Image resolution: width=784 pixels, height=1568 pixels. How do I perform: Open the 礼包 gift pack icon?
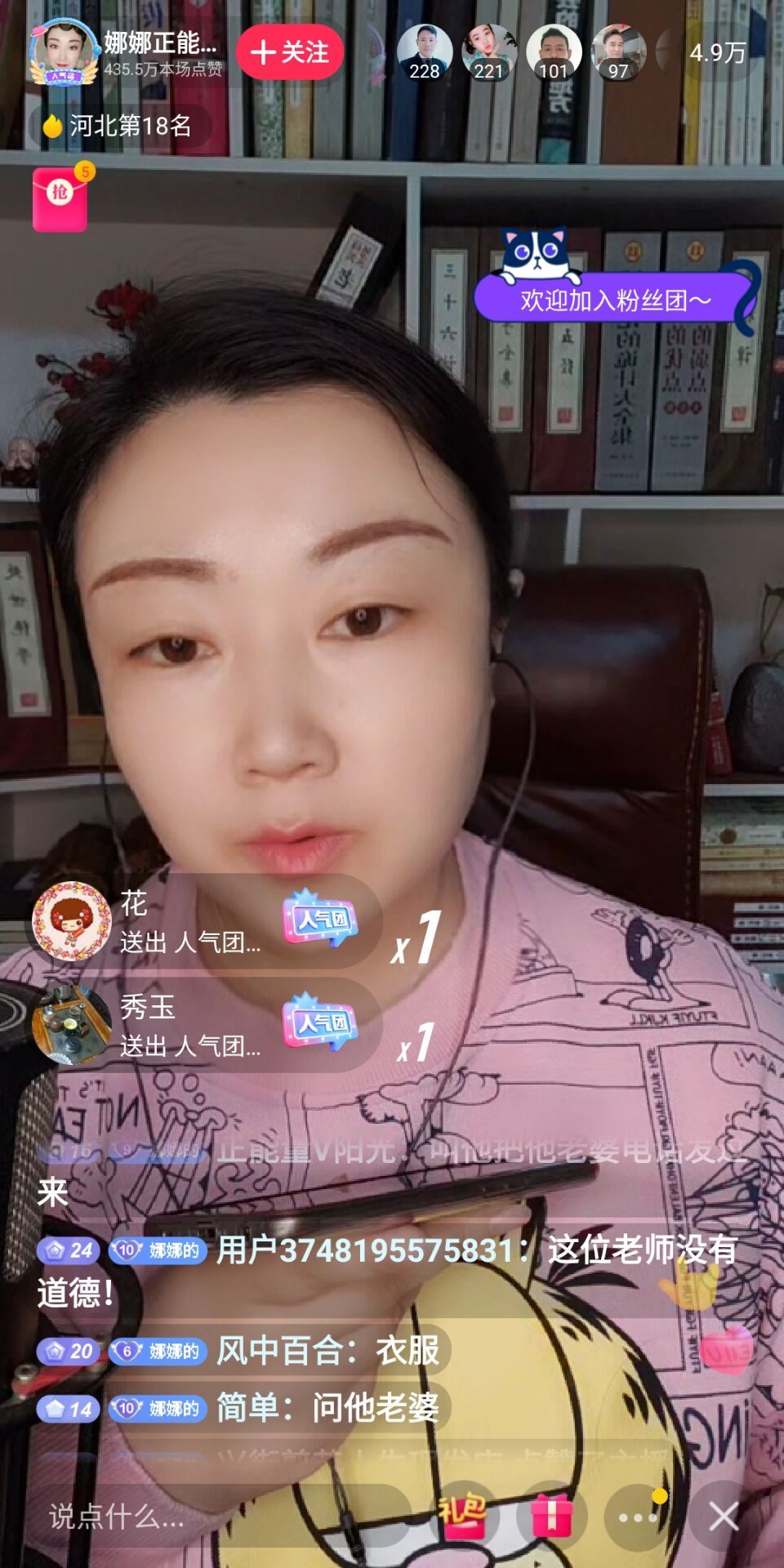click(464, 1517)
